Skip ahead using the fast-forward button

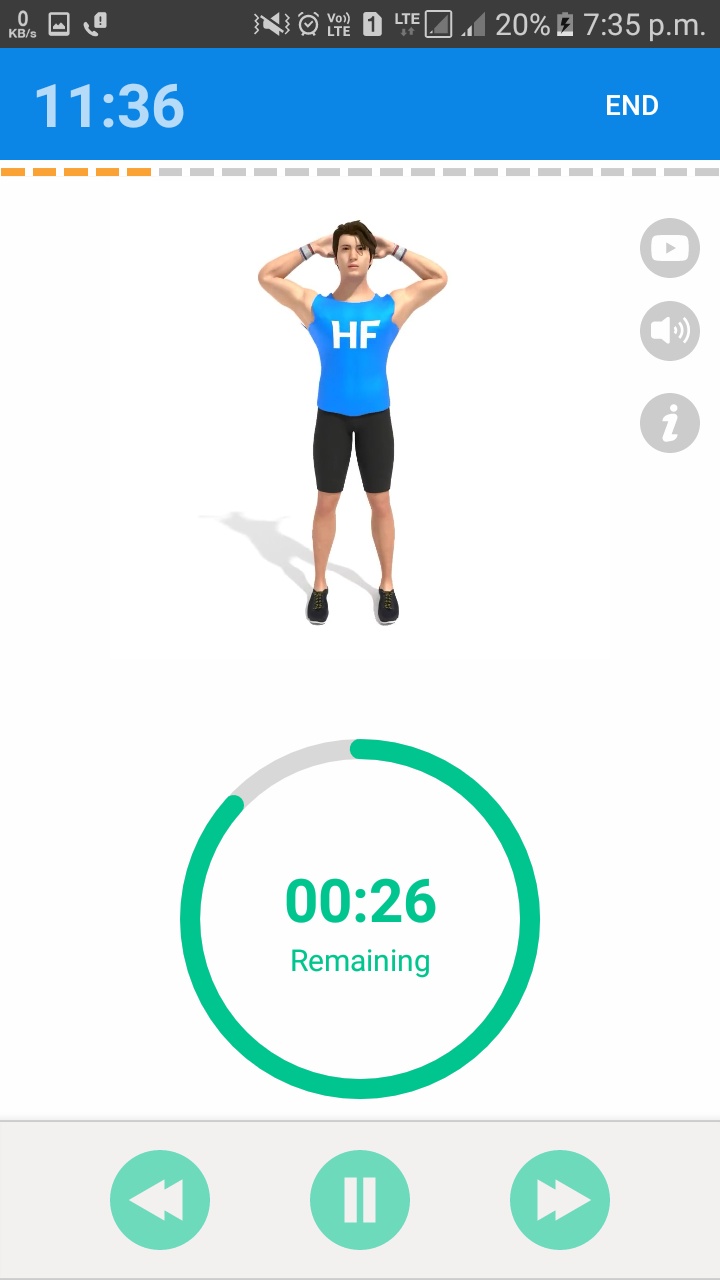point(559,1199)
